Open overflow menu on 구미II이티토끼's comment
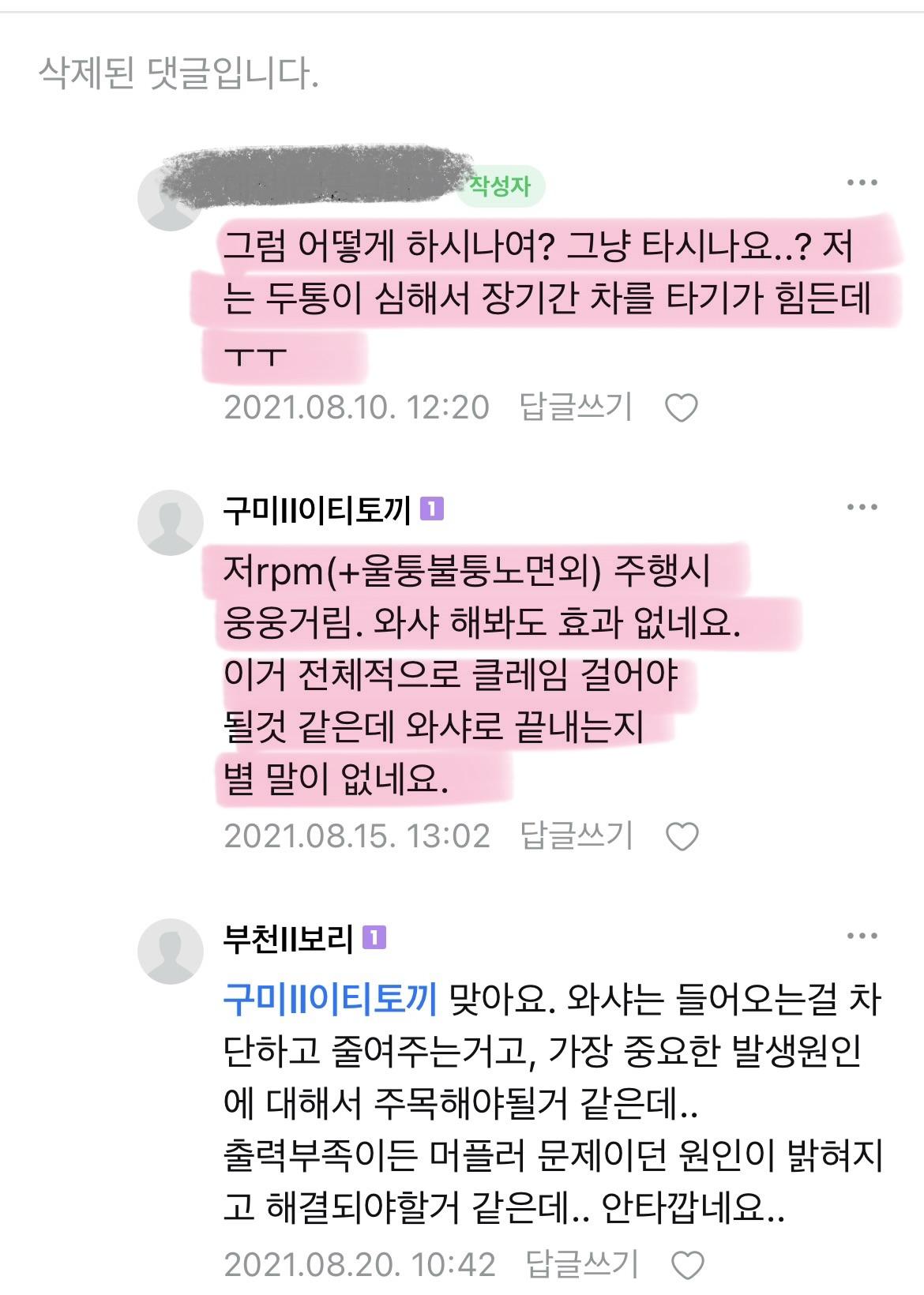 [861, 507]
